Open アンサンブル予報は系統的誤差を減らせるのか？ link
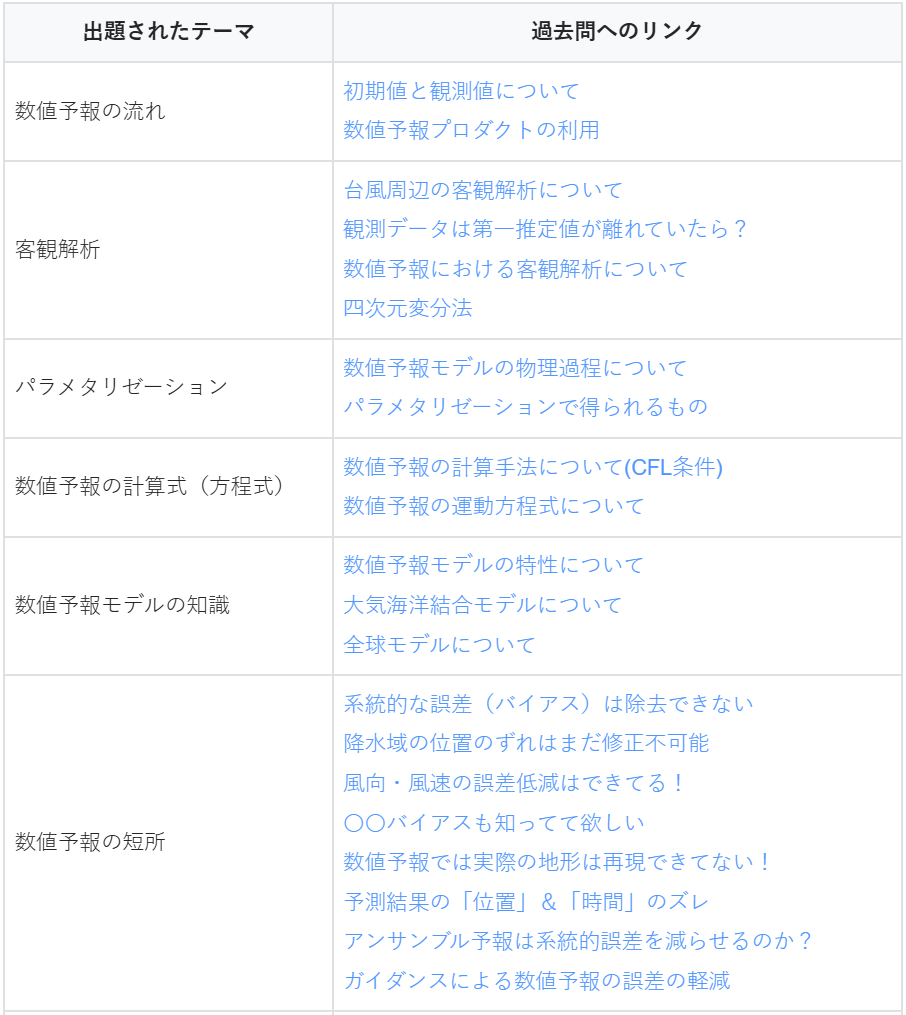906x1015 pixels. pos(578,941)
